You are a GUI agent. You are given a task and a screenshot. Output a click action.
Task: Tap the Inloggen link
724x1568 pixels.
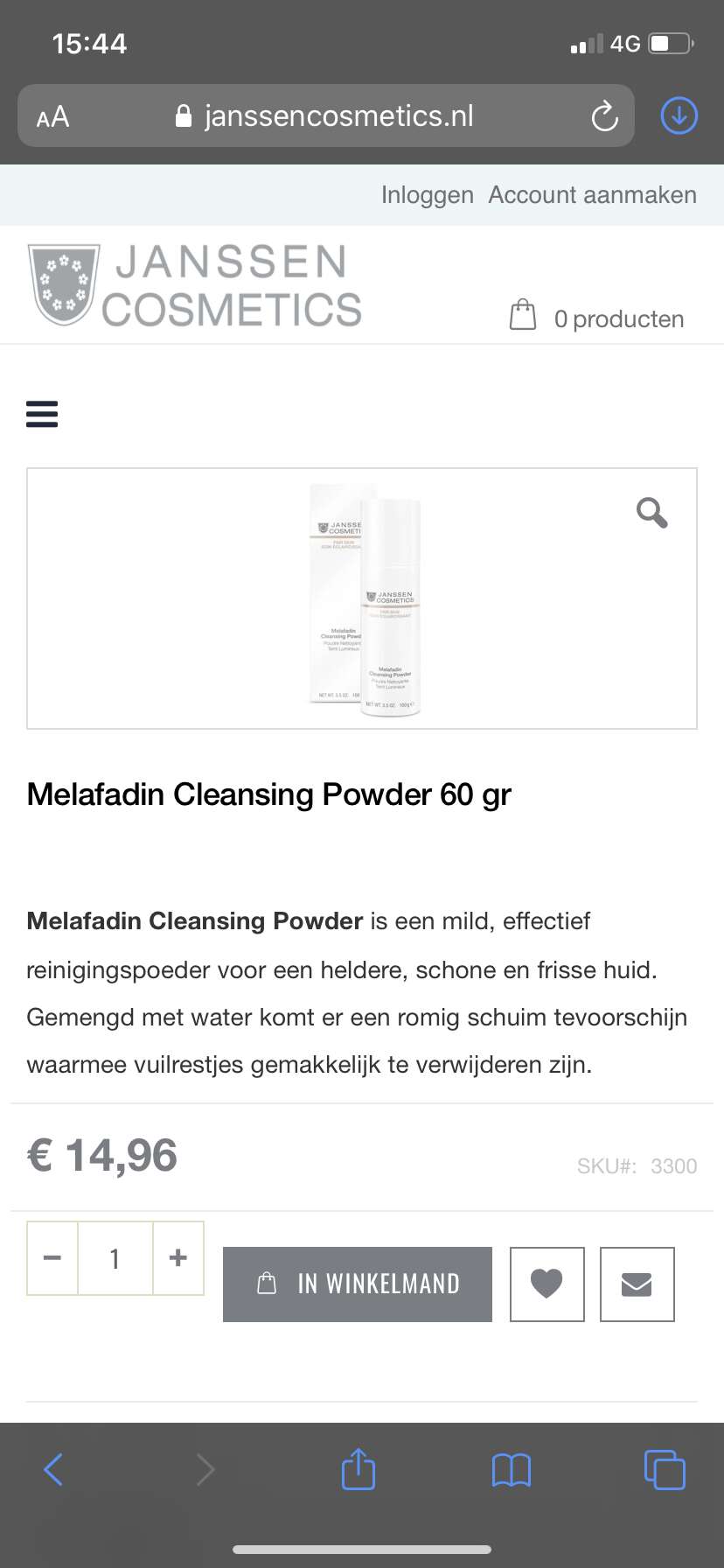tap(427, 195)
